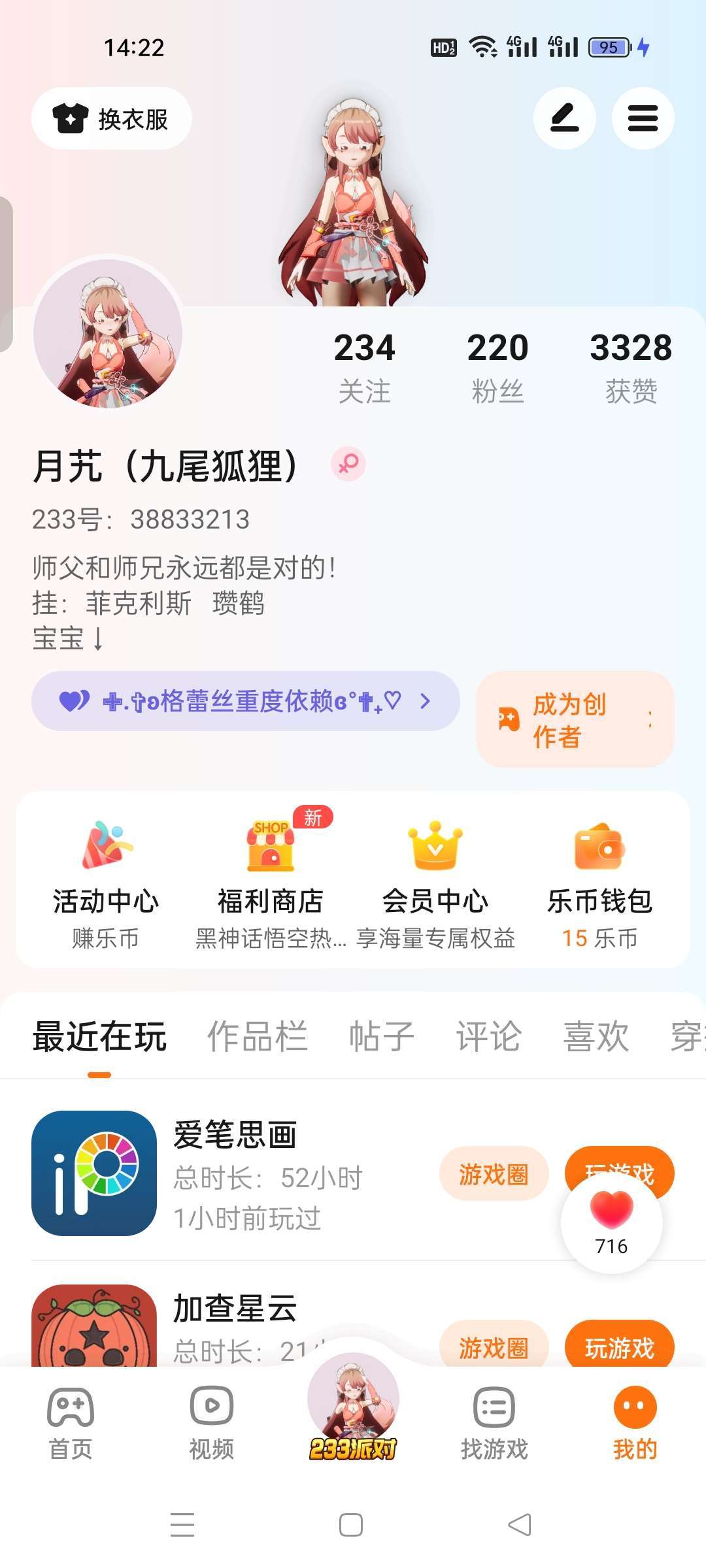The image size is (706, 1568).
Task: Open the edit profile pencil icon
Action: pyautogui.click(x=564, y=118)
